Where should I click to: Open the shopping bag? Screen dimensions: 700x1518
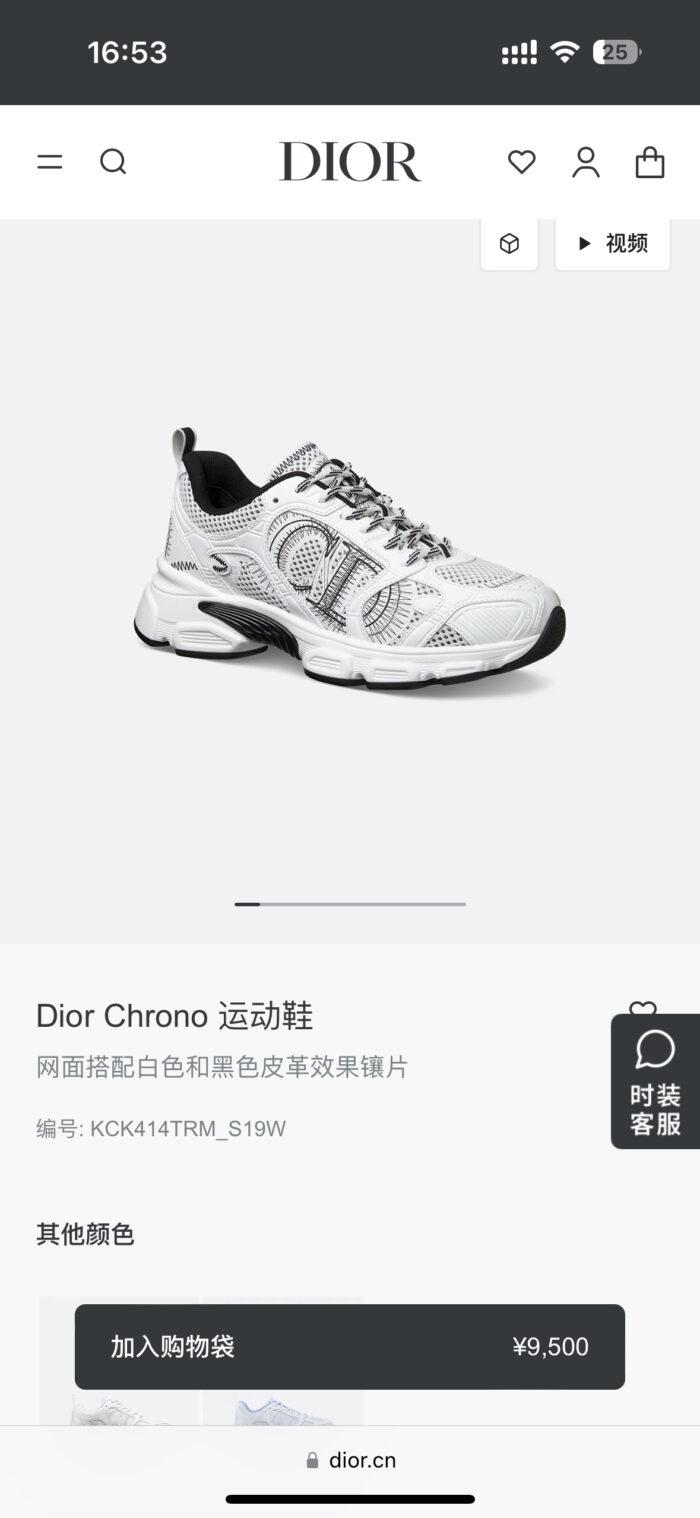[650, 162]
